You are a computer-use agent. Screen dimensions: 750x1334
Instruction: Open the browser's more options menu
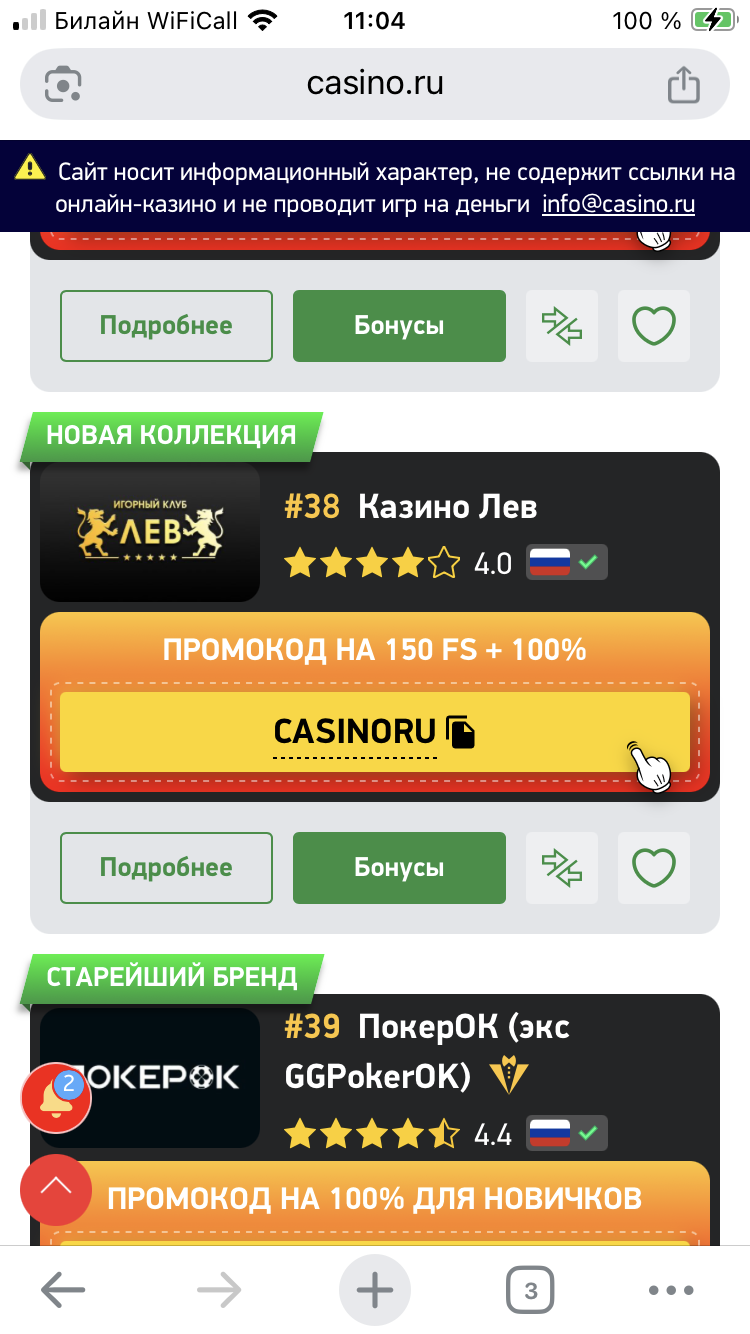click(670, 1290)
